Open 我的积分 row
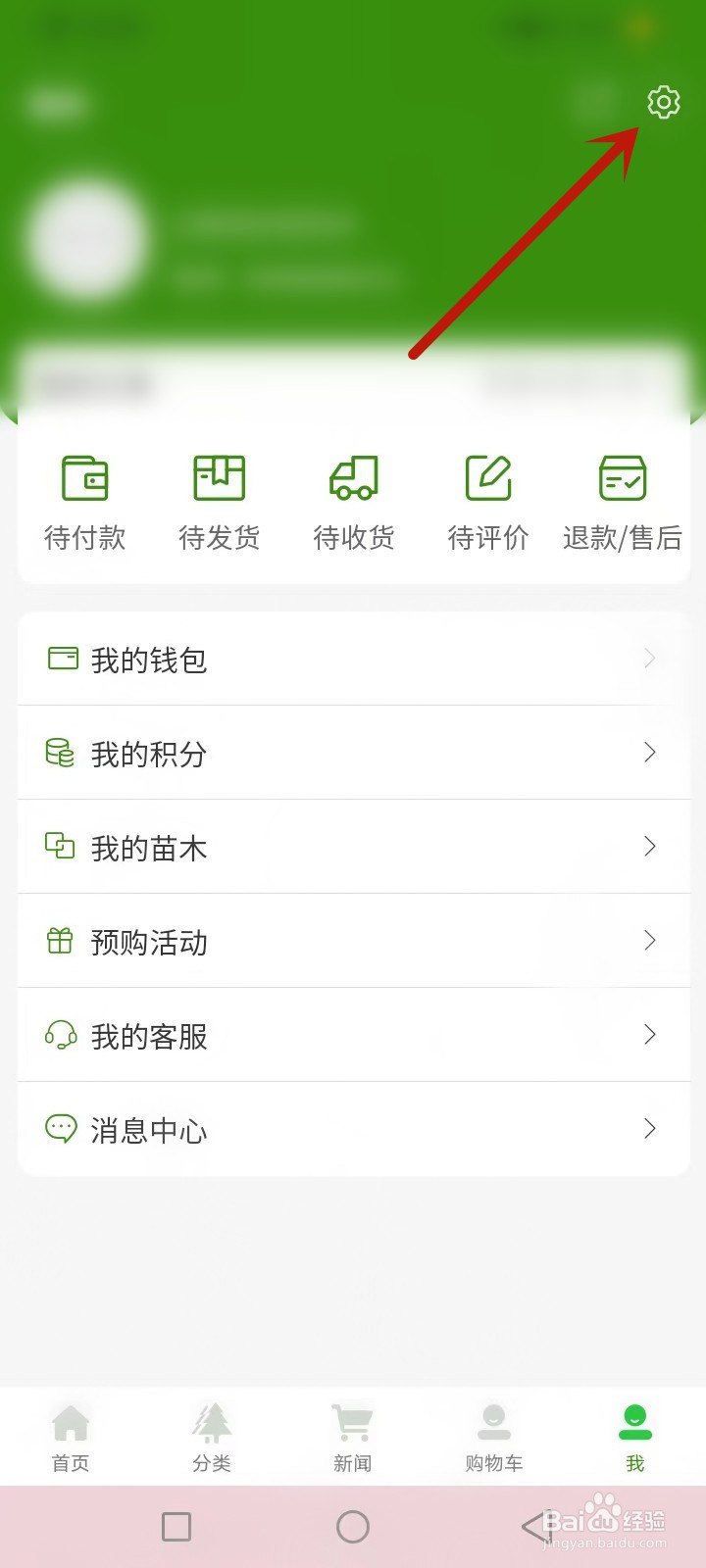 354,753
